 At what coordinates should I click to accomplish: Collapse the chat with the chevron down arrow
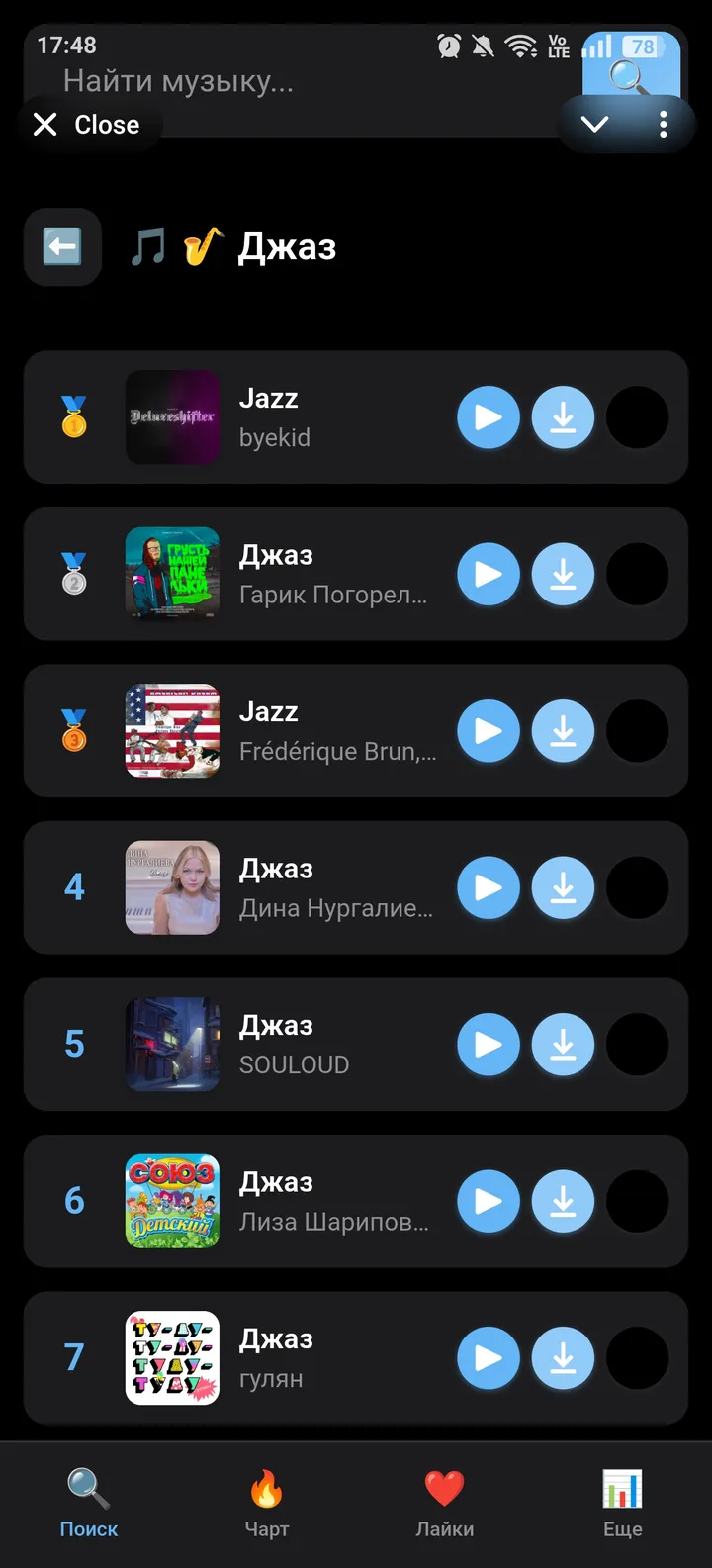(595, 125)
